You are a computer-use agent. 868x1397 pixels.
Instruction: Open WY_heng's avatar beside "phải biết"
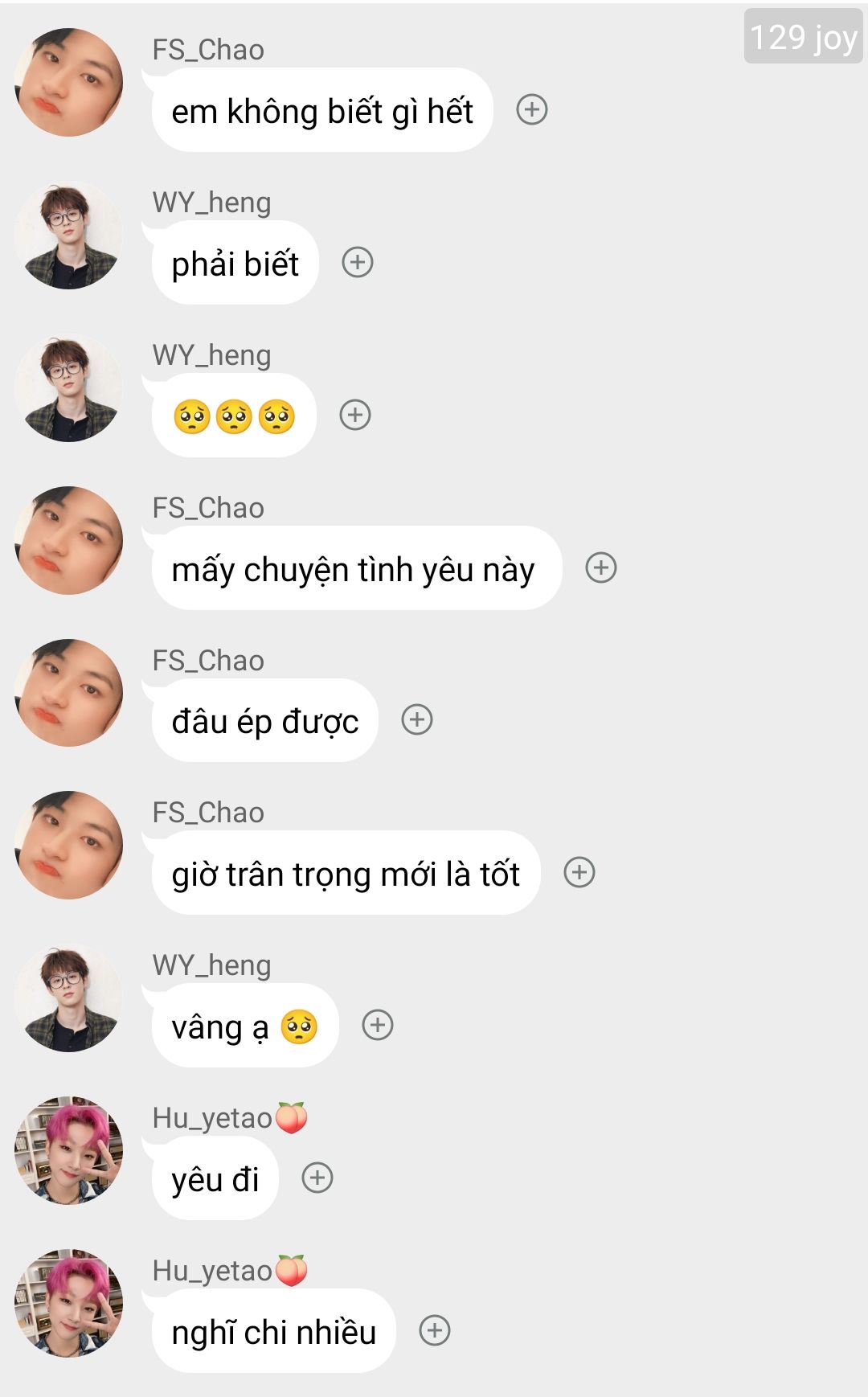pos(69,235)
